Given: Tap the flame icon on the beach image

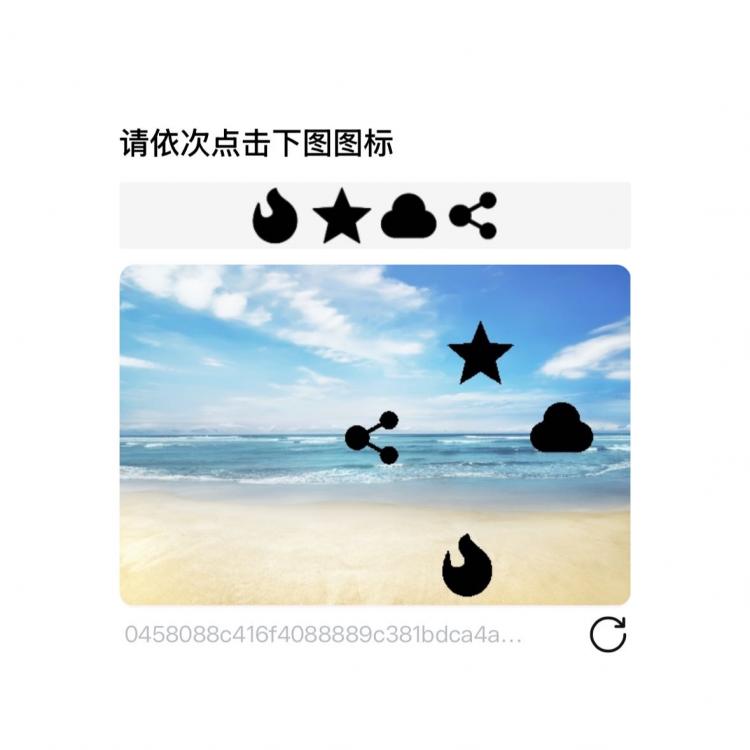Looking at the screenshot, I should pos(467,566).
